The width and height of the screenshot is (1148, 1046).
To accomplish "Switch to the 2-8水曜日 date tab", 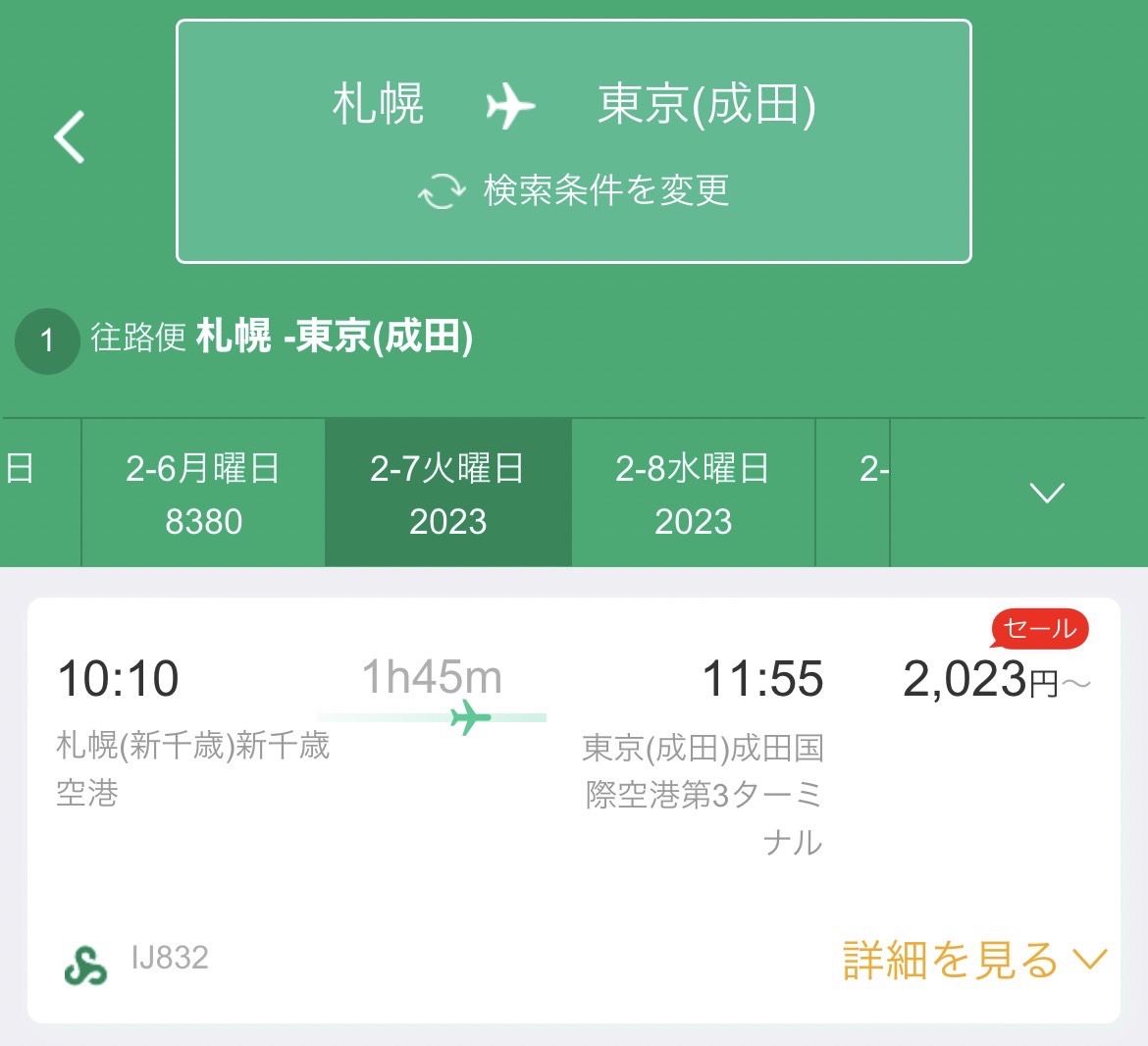I will tap(694, 494).
